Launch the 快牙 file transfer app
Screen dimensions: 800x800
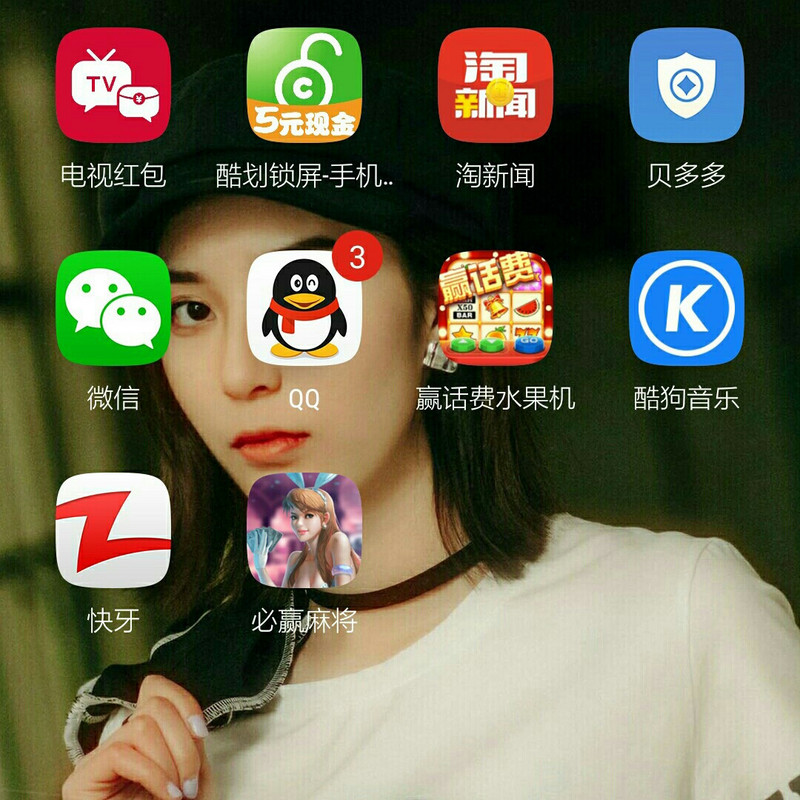tap(113, 530)
